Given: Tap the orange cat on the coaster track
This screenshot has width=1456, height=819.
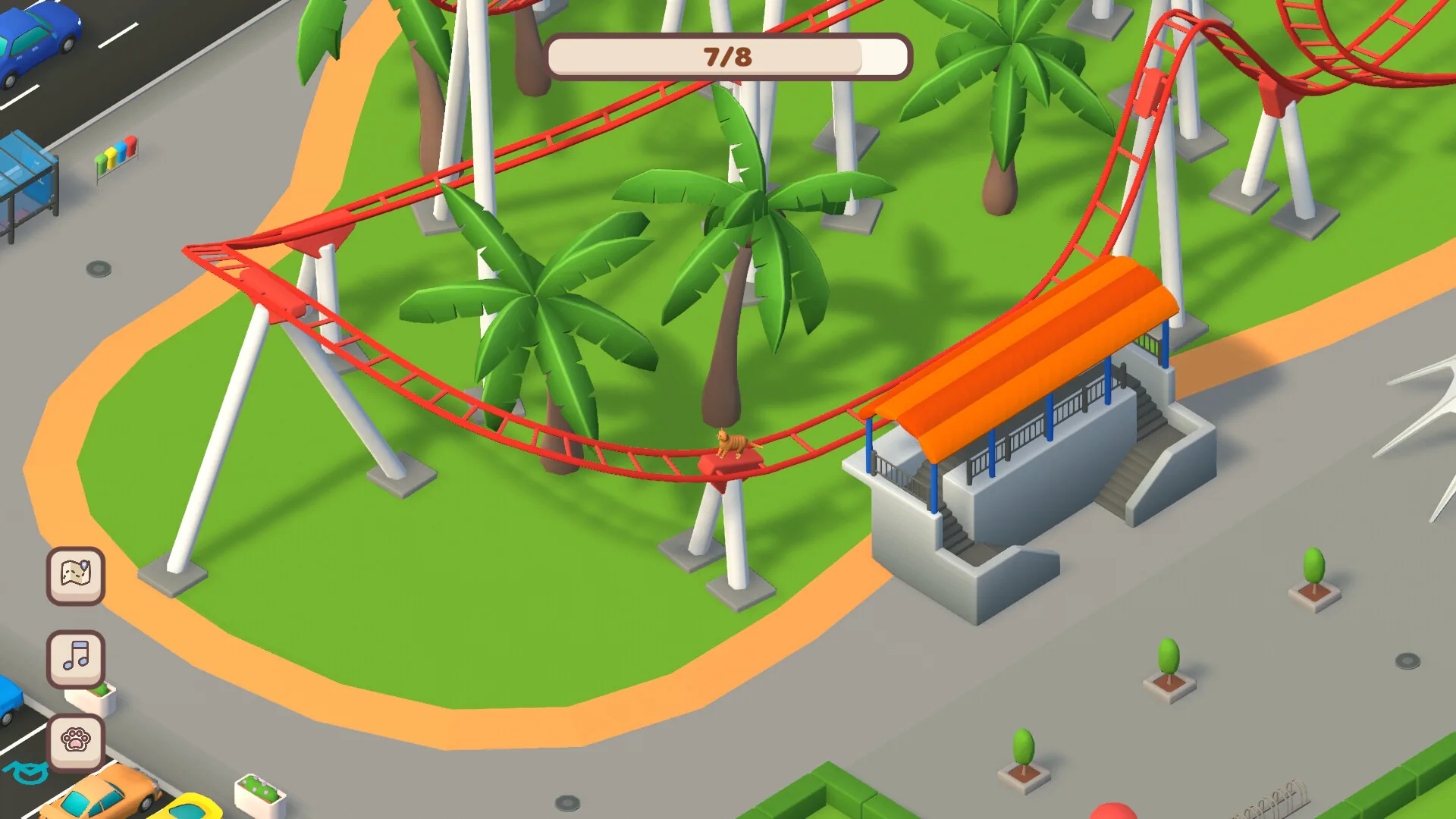Looking at the screenshot, I should [x=733, y=444].
